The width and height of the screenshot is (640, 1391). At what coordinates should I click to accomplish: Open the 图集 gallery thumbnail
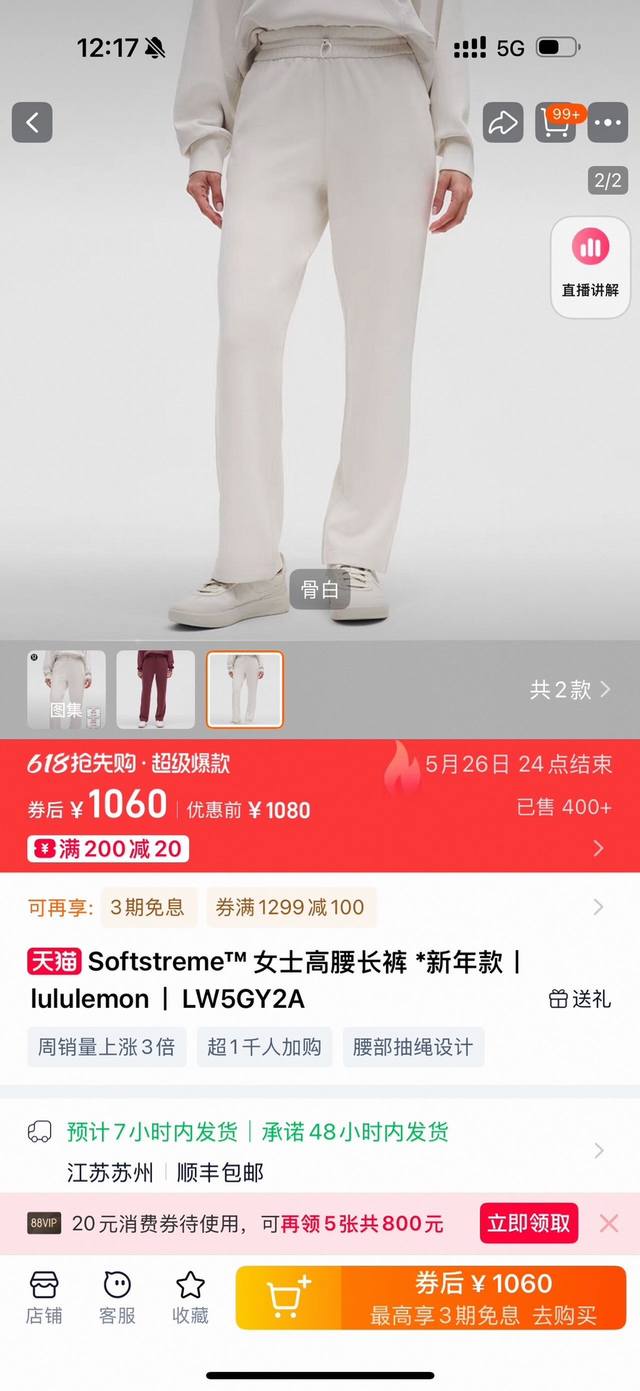click(66, 690)
